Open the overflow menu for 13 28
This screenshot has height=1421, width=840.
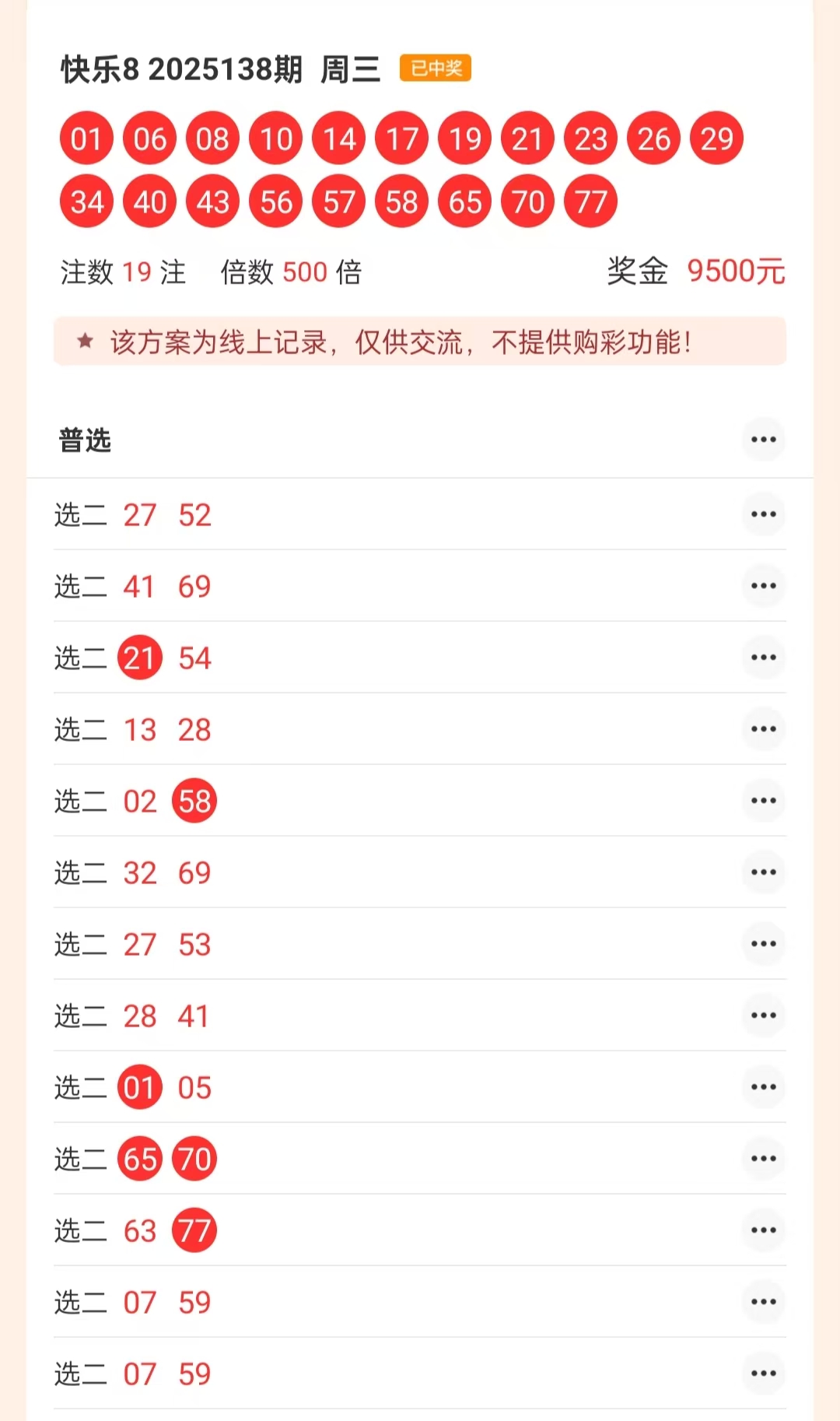click(763, 729)
